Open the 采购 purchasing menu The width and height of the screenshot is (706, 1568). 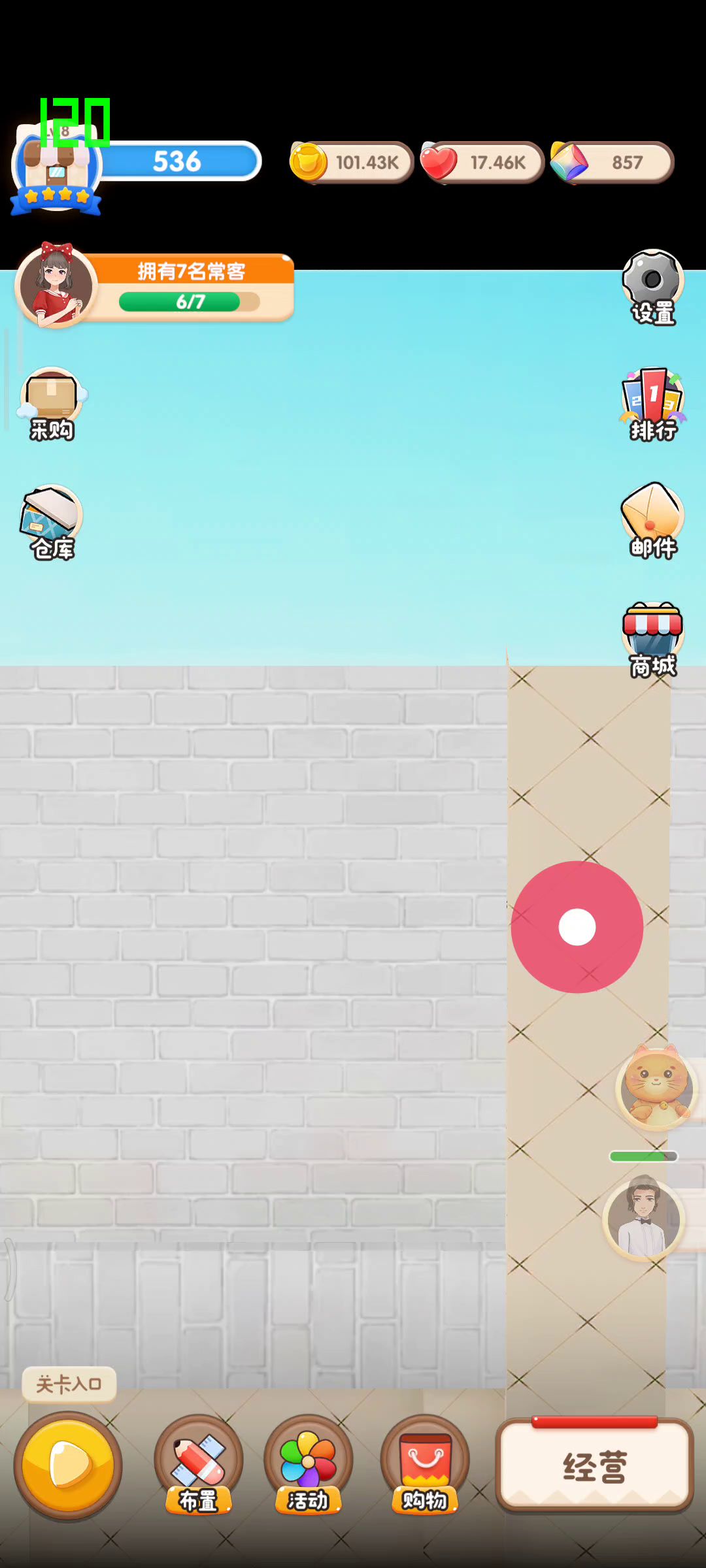(x=52, y=403)
